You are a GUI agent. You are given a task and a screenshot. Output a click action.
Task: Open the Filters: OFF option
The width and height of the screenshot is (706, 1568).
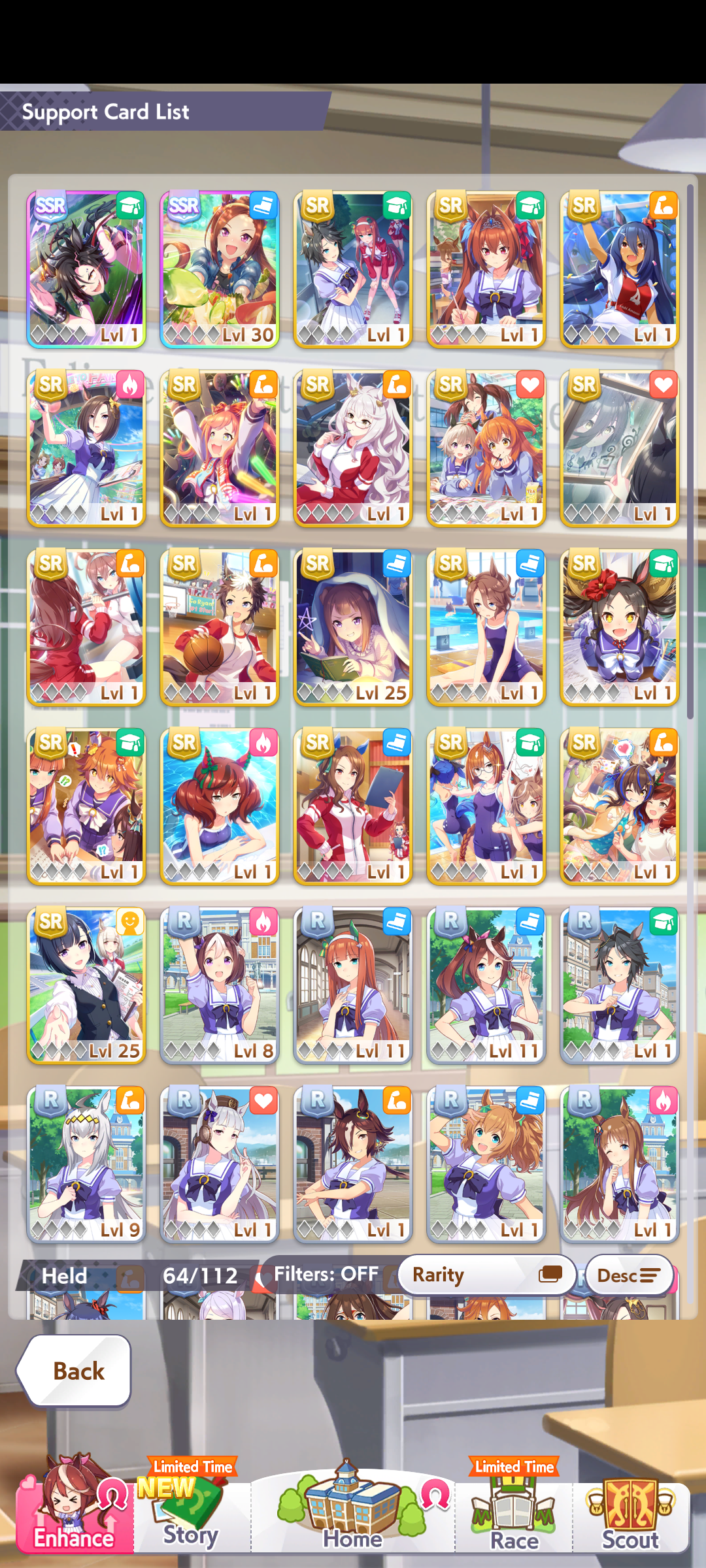[x=326, y=1274]
